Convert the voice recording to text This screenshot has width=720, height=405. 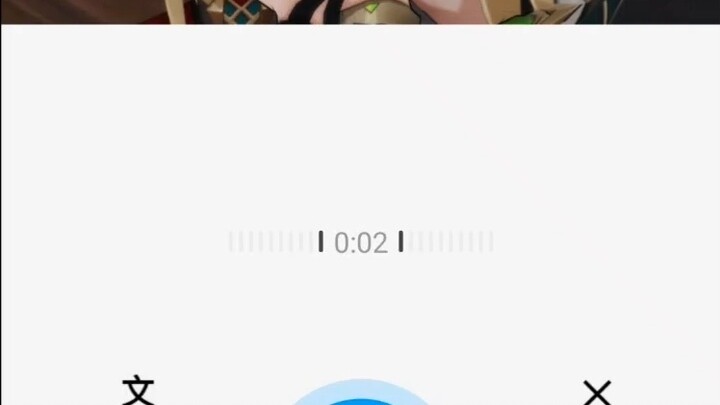[x=138, y=391]
